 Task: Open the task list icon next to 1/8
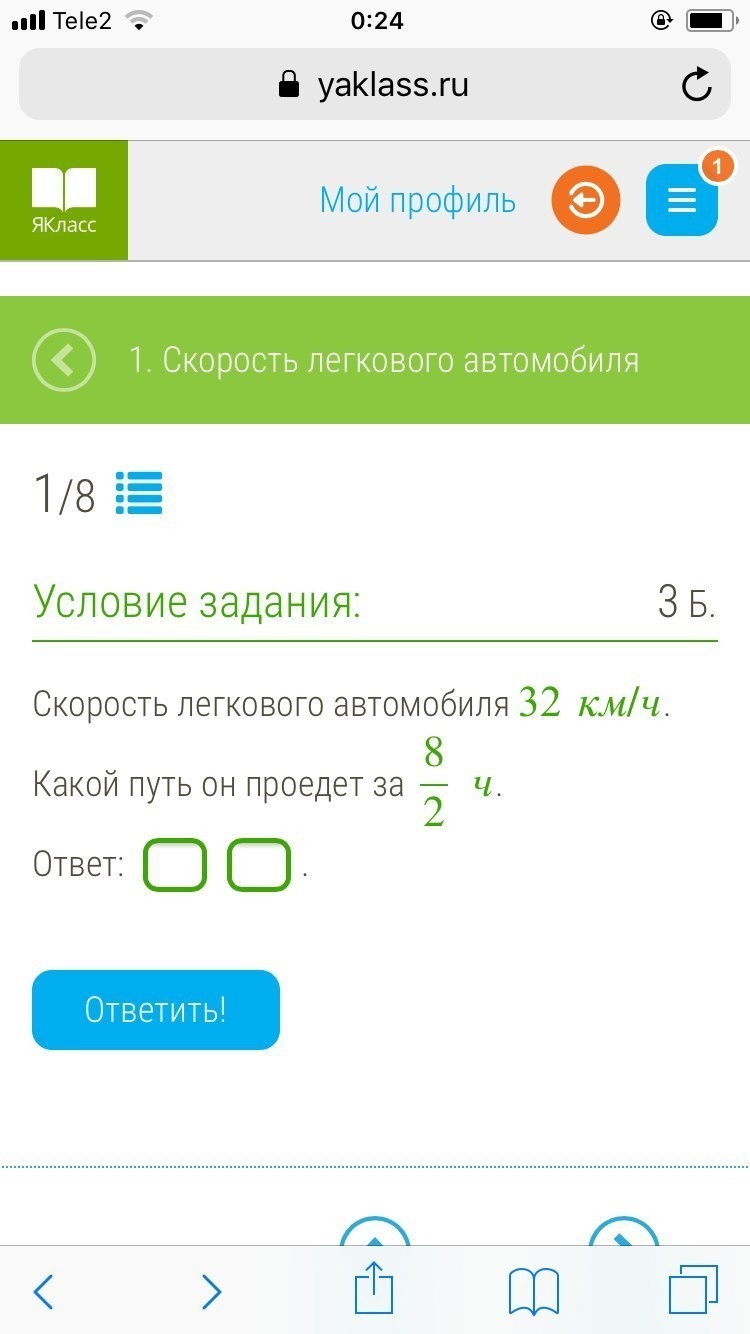(139, 493)
